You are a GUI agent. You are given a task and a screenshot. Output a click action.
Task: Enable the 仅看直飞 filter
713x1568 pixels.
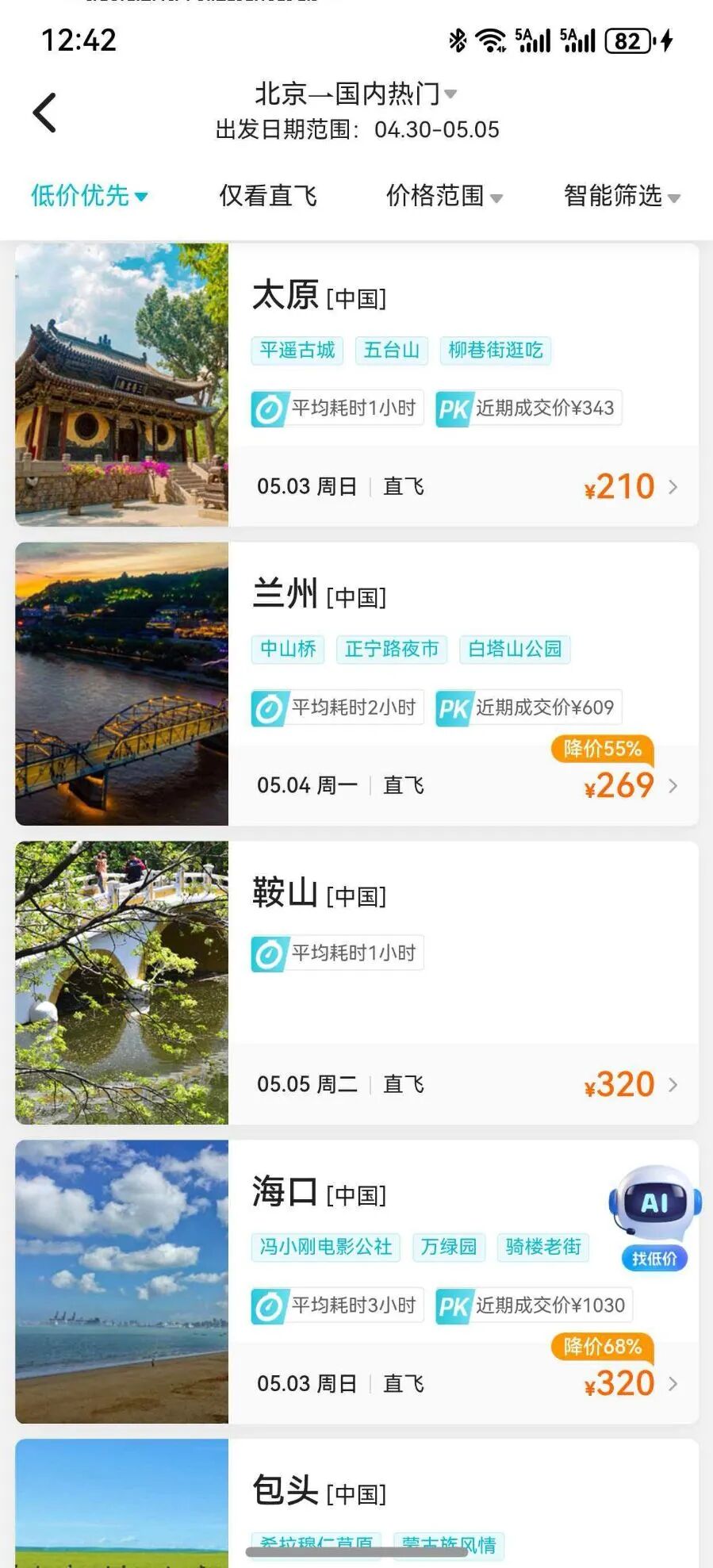point(268,197)
